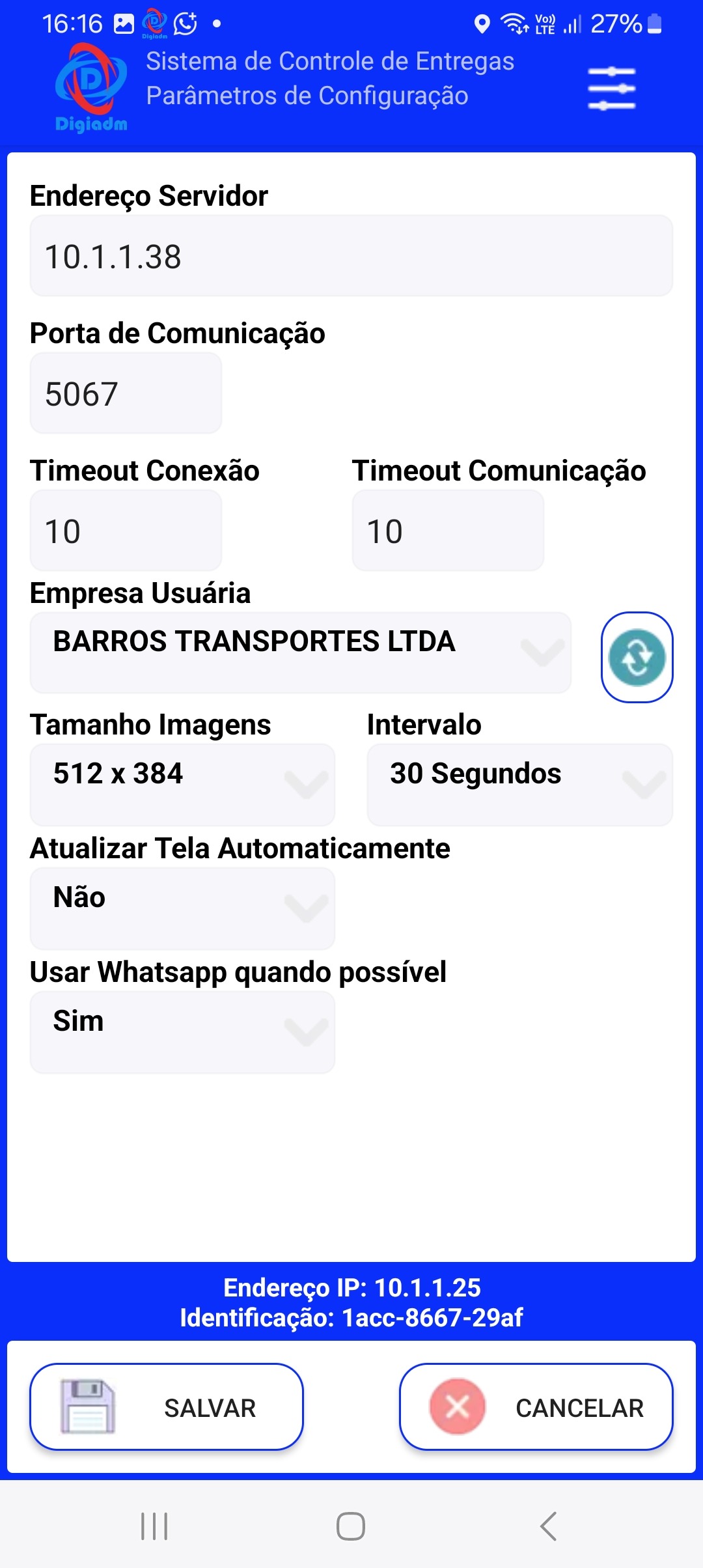Open the Tamanho Imagens dropdown
This screenshot has height=1568, width=703.
tap(182, 785)
